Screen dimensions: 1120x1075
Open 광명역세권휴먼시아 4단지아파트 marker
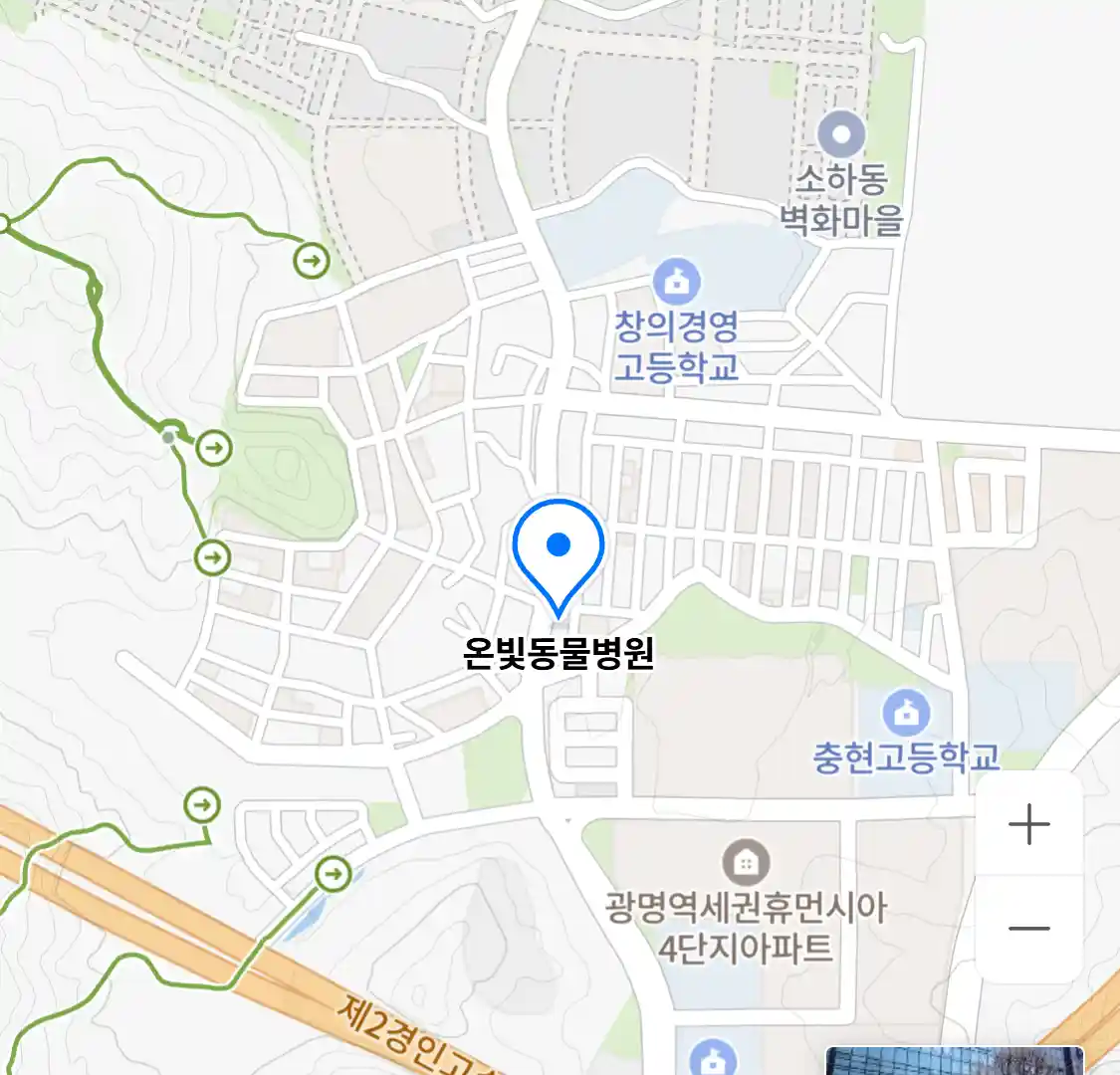(745, 863)
